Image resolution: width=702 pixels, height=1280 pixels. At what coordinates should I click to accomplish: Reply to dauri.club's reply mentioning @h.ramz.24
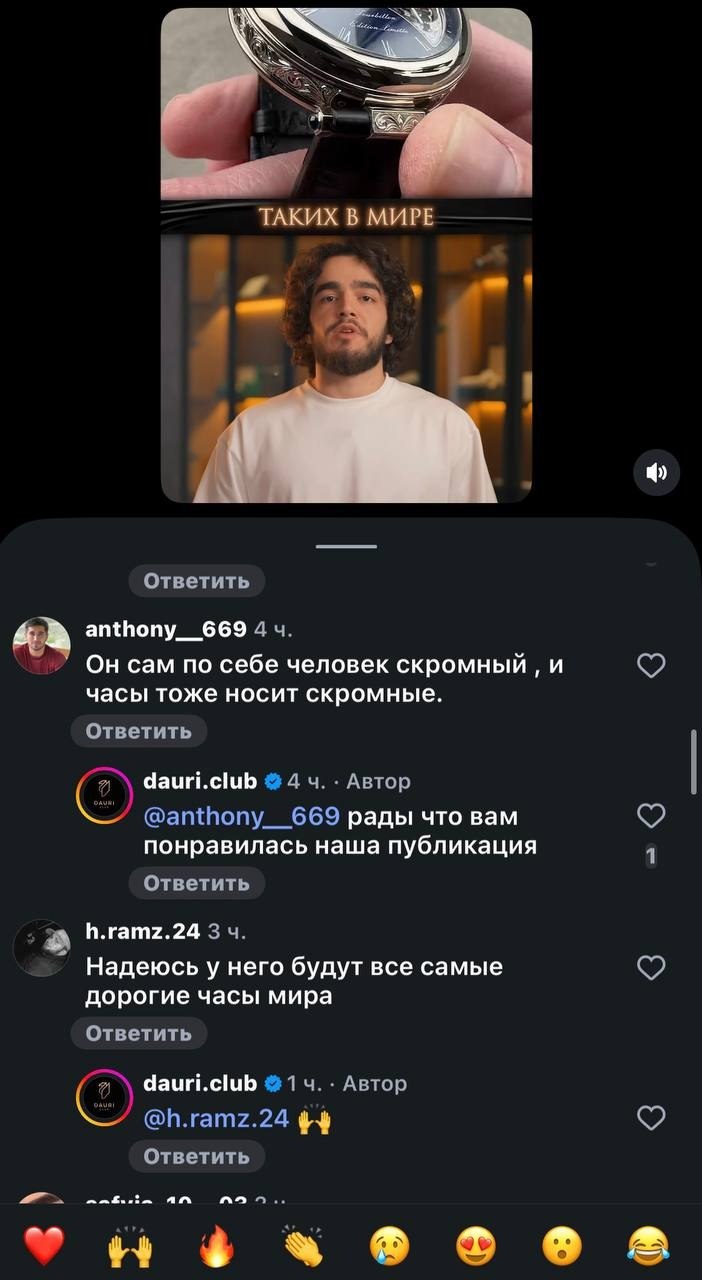point(197,1156)
